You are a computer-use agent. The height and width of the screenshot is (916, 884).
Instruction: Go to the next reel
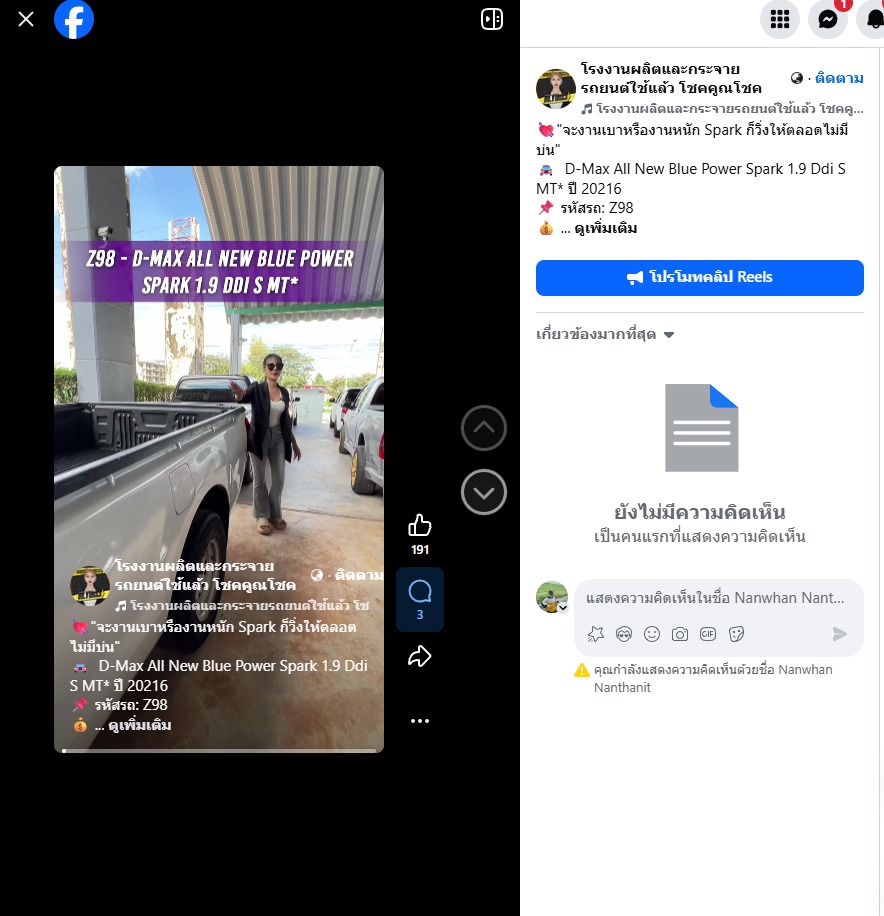coord(484,492)
